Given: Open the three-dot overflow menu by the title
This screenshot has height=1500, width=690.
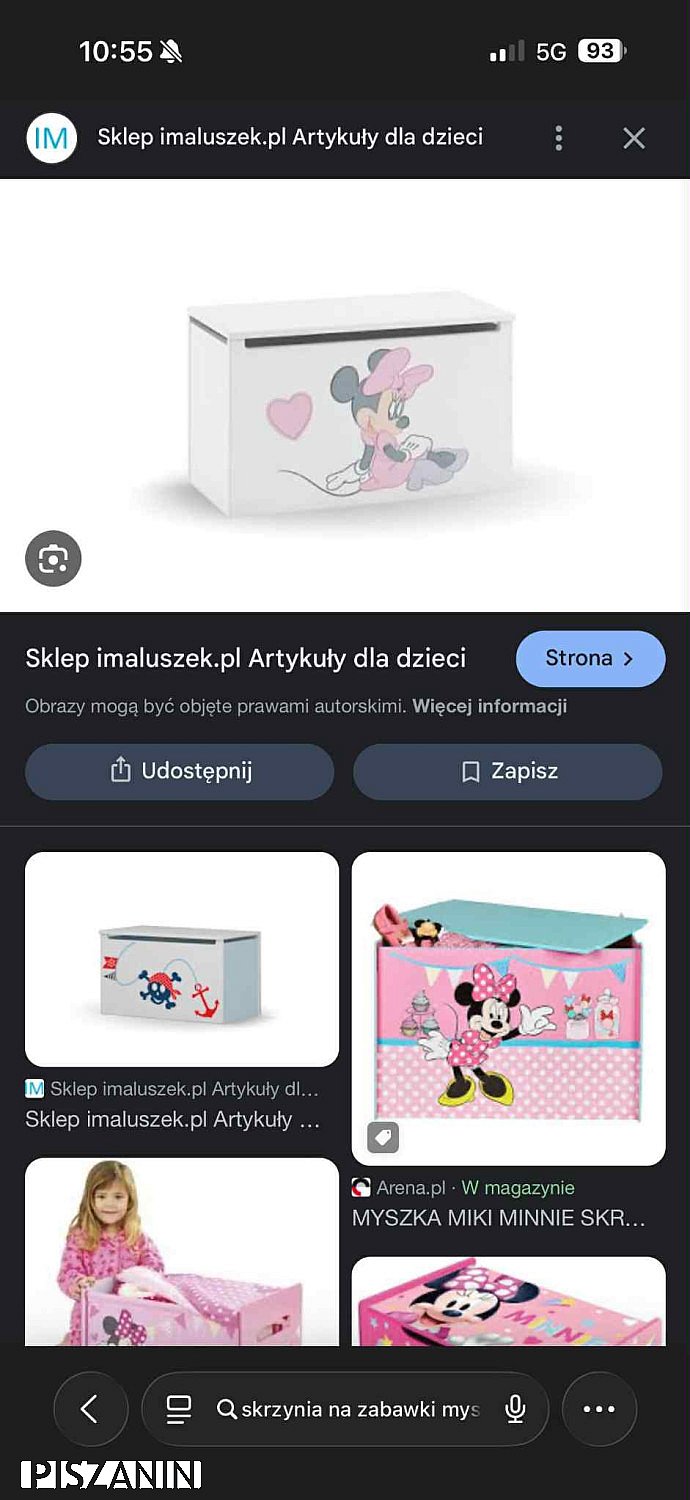Looking at the screenshot, I should (x=559, y=138).
